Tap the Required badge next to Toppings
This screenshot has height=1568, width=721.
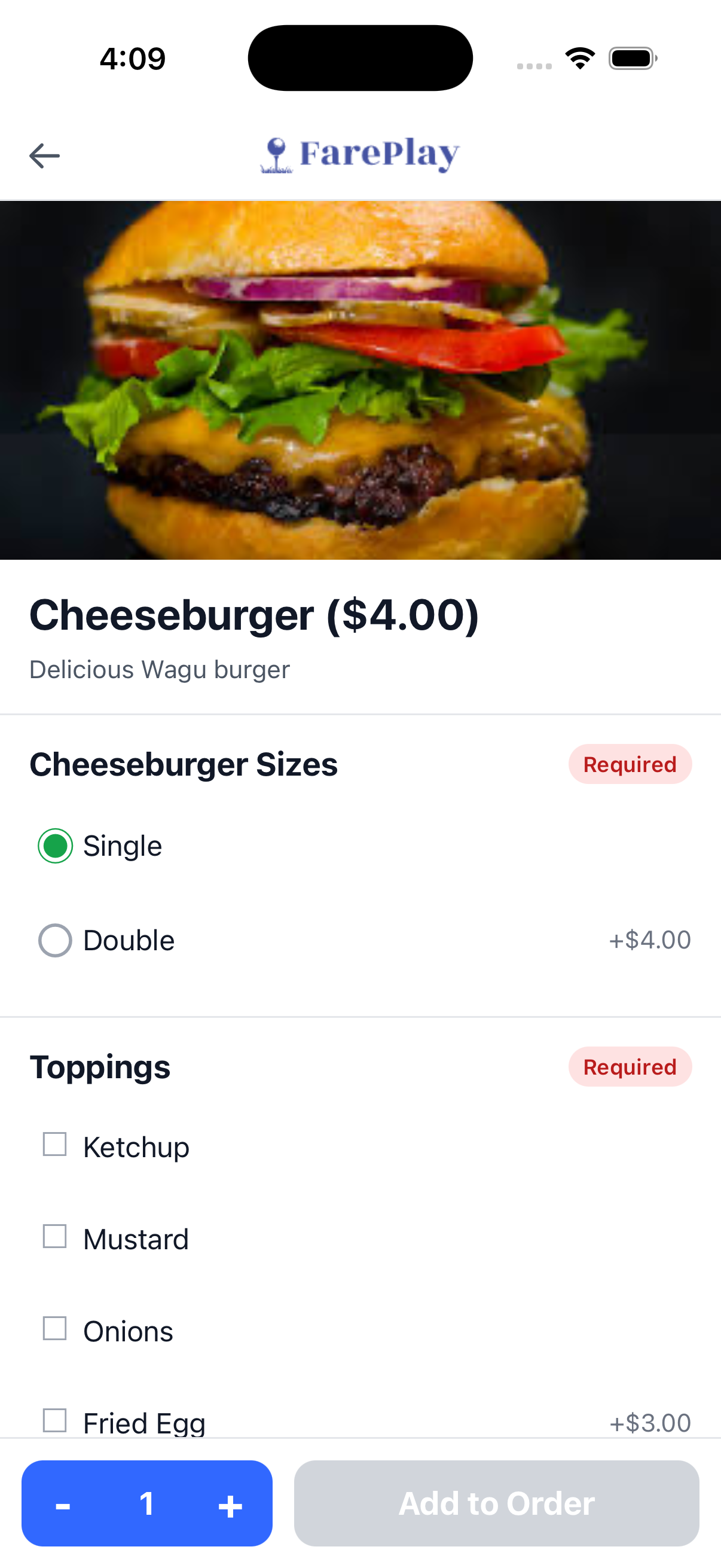[x=630, y=1067]
